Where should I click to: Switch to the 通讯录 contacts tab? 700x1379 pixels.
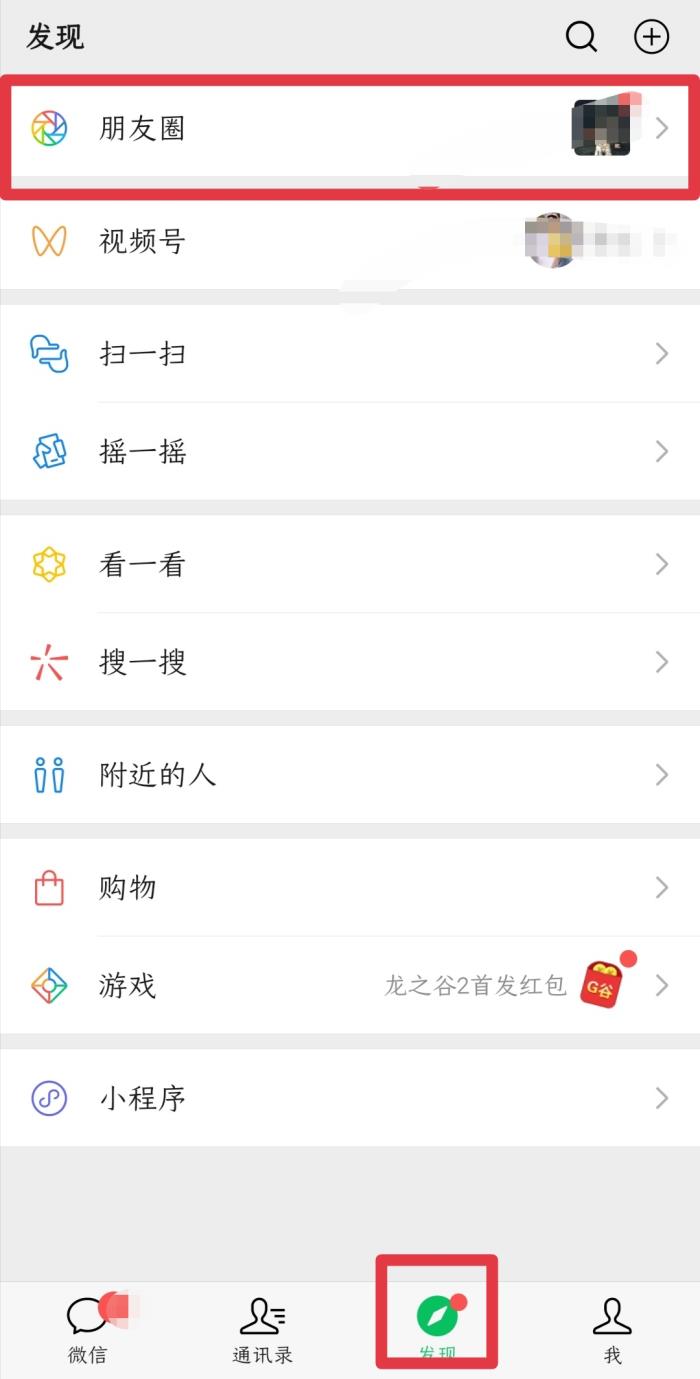[x=262, y=1329]
